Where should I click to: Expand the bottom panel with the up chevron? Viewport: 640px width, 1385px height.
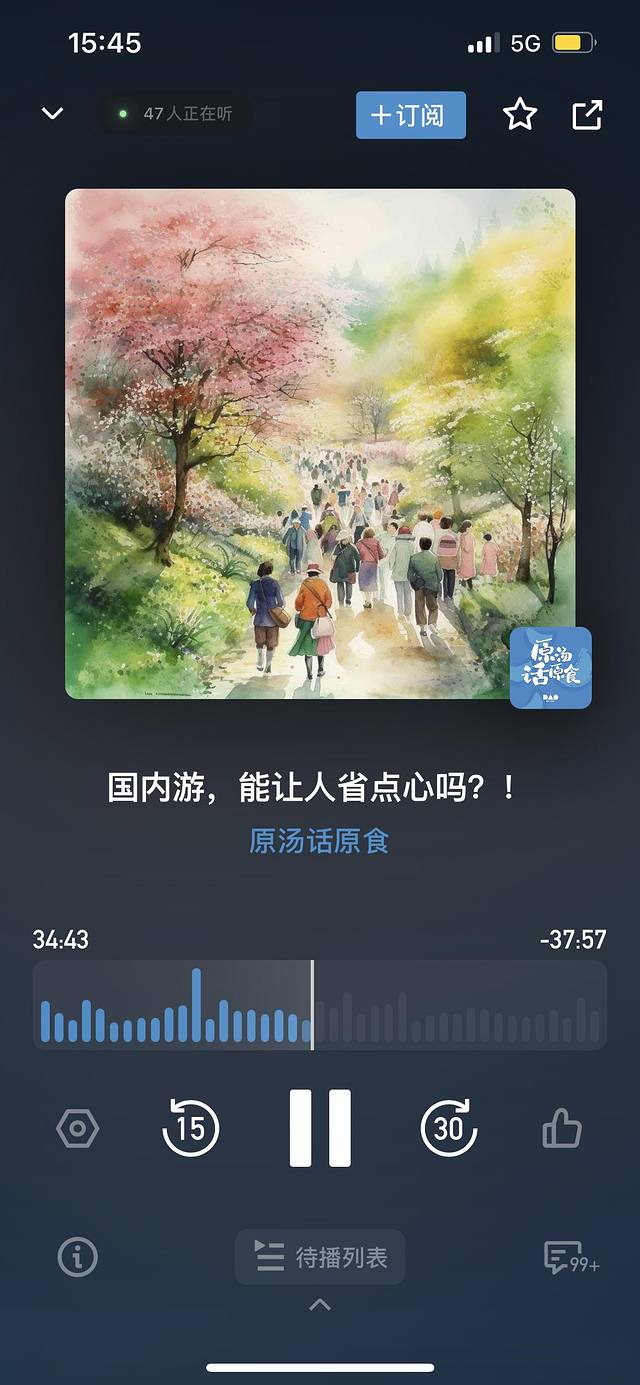[x=320, y=1304]
